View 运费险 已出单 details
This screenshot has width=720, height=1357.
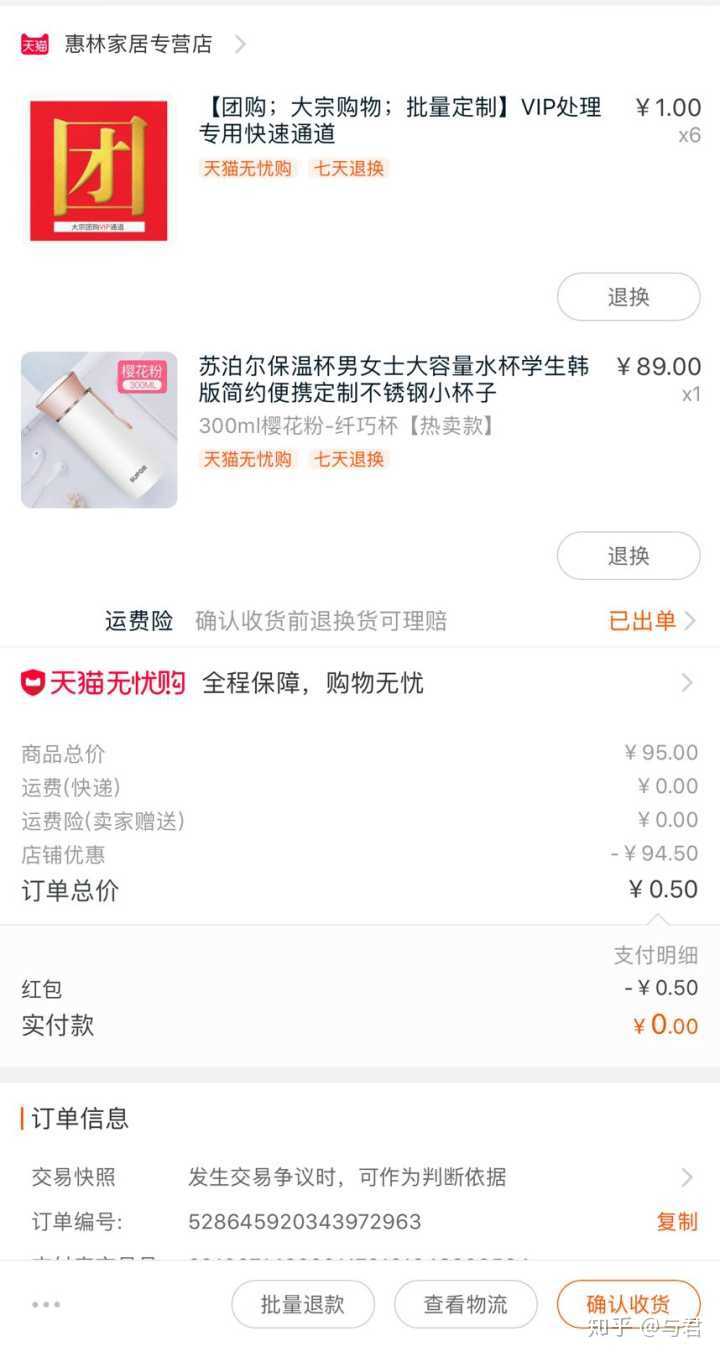point(651,621)
